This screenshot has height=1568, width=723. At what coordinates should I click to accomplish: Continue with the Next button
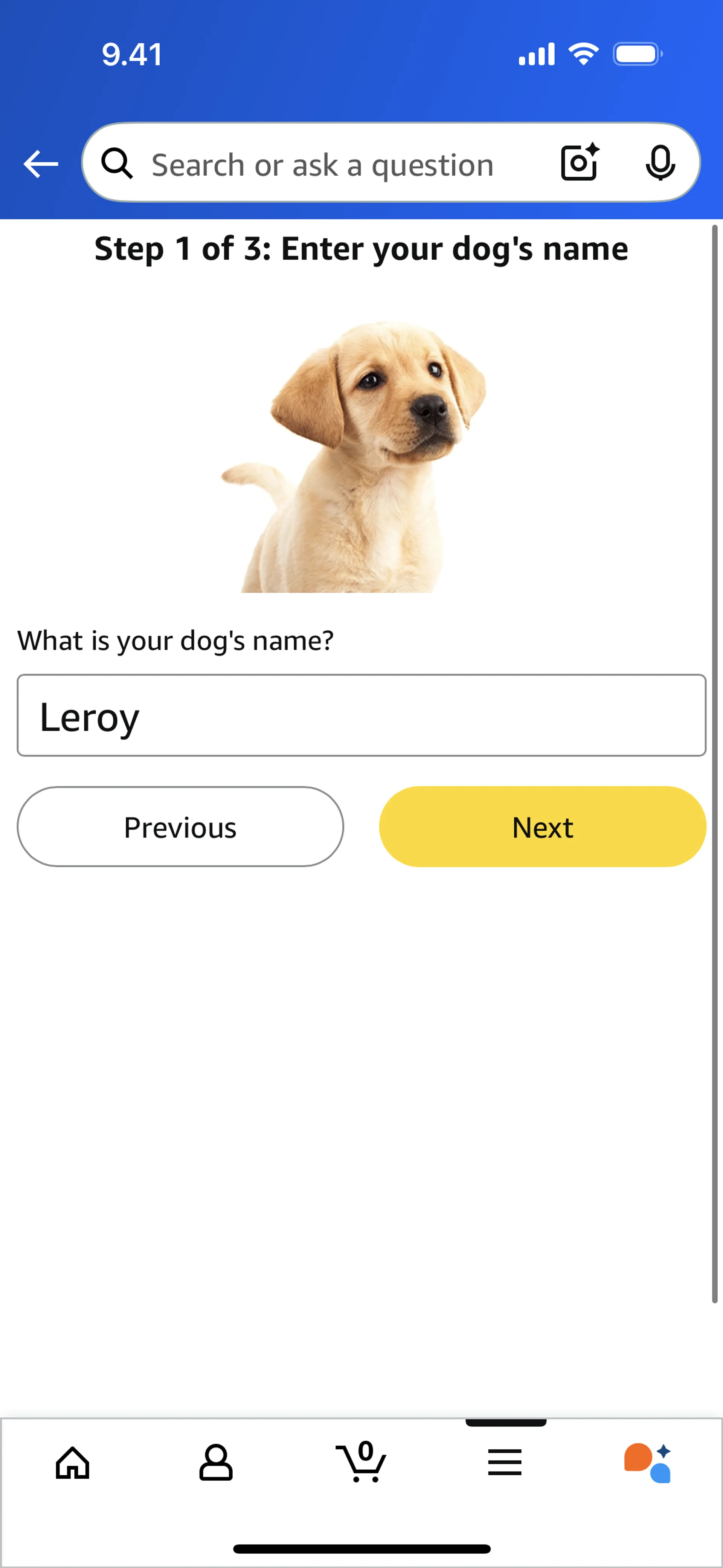pyautogui.click(x=542, y=827)
